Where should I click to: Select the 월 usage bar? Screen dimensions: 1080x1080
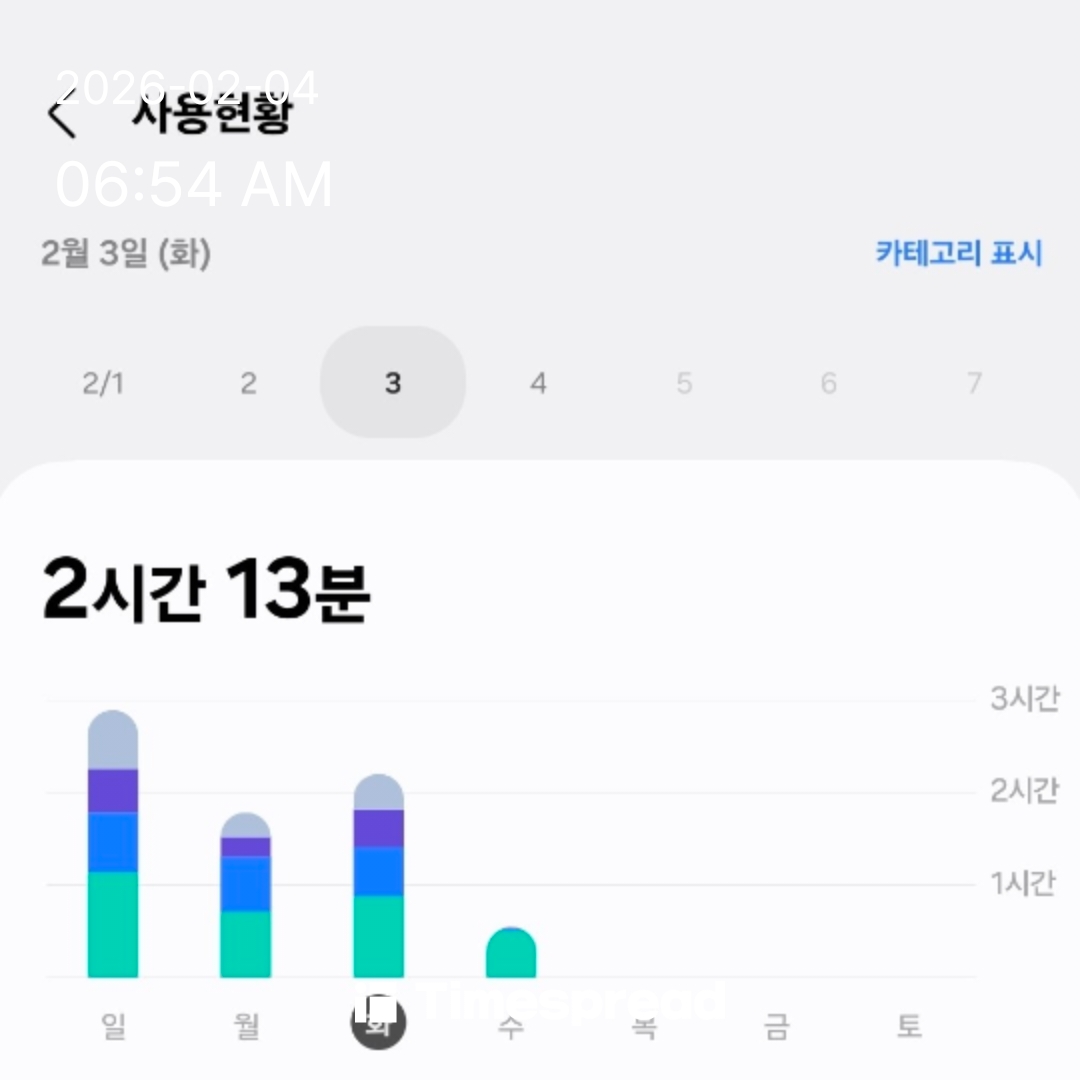(245, 896)
